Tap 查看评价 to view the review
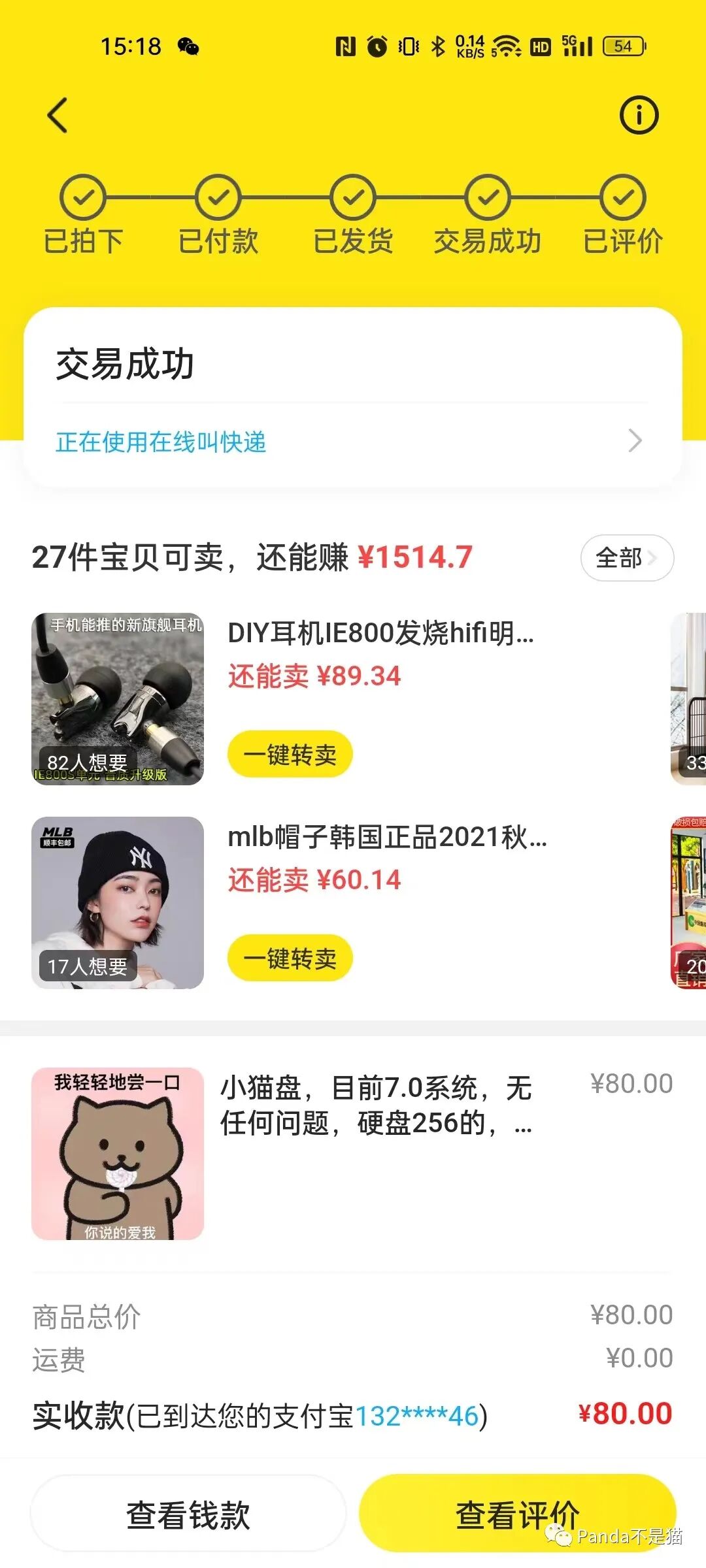 pyautogui.click(x=518, y=1514)
